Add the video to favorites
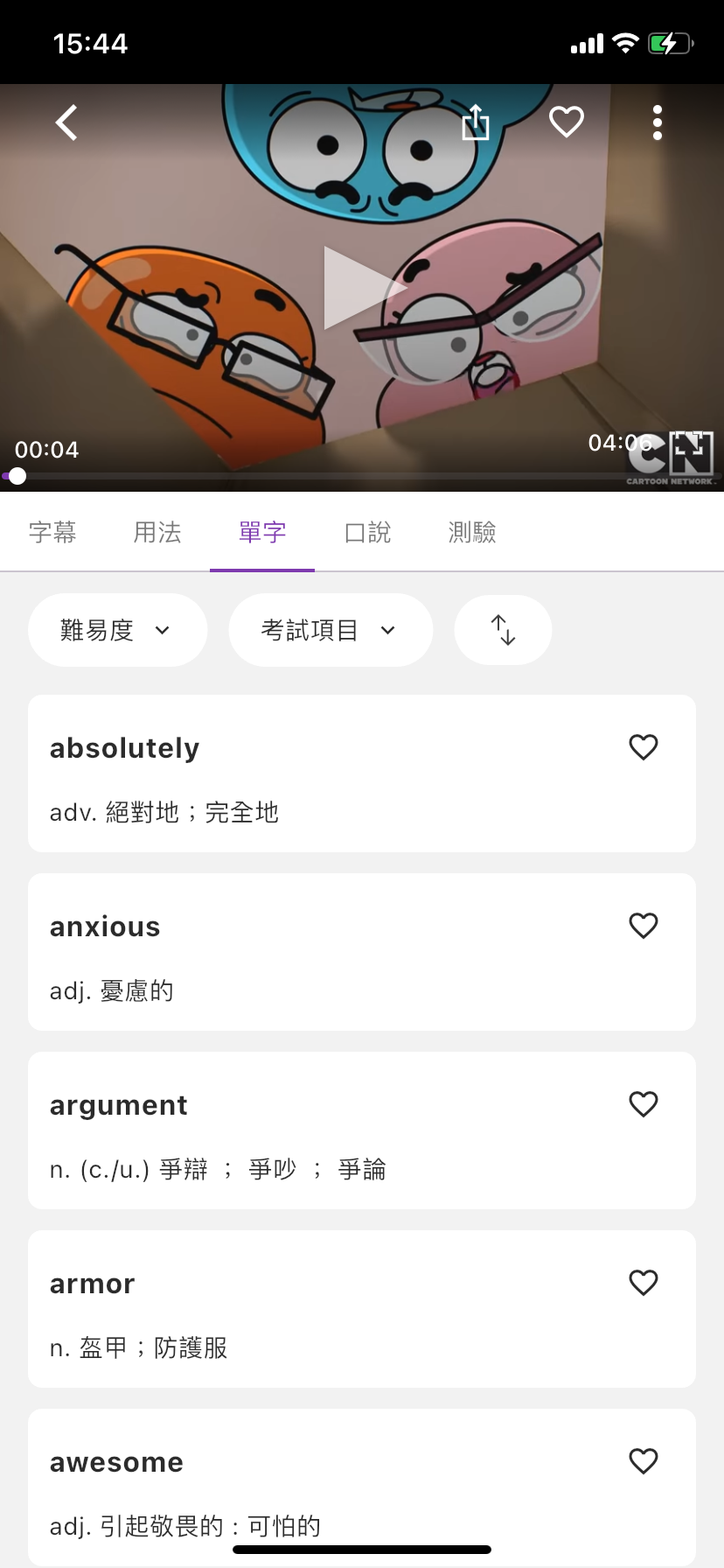The width and height of the screenshot is (724, 1568). (567, 122)
